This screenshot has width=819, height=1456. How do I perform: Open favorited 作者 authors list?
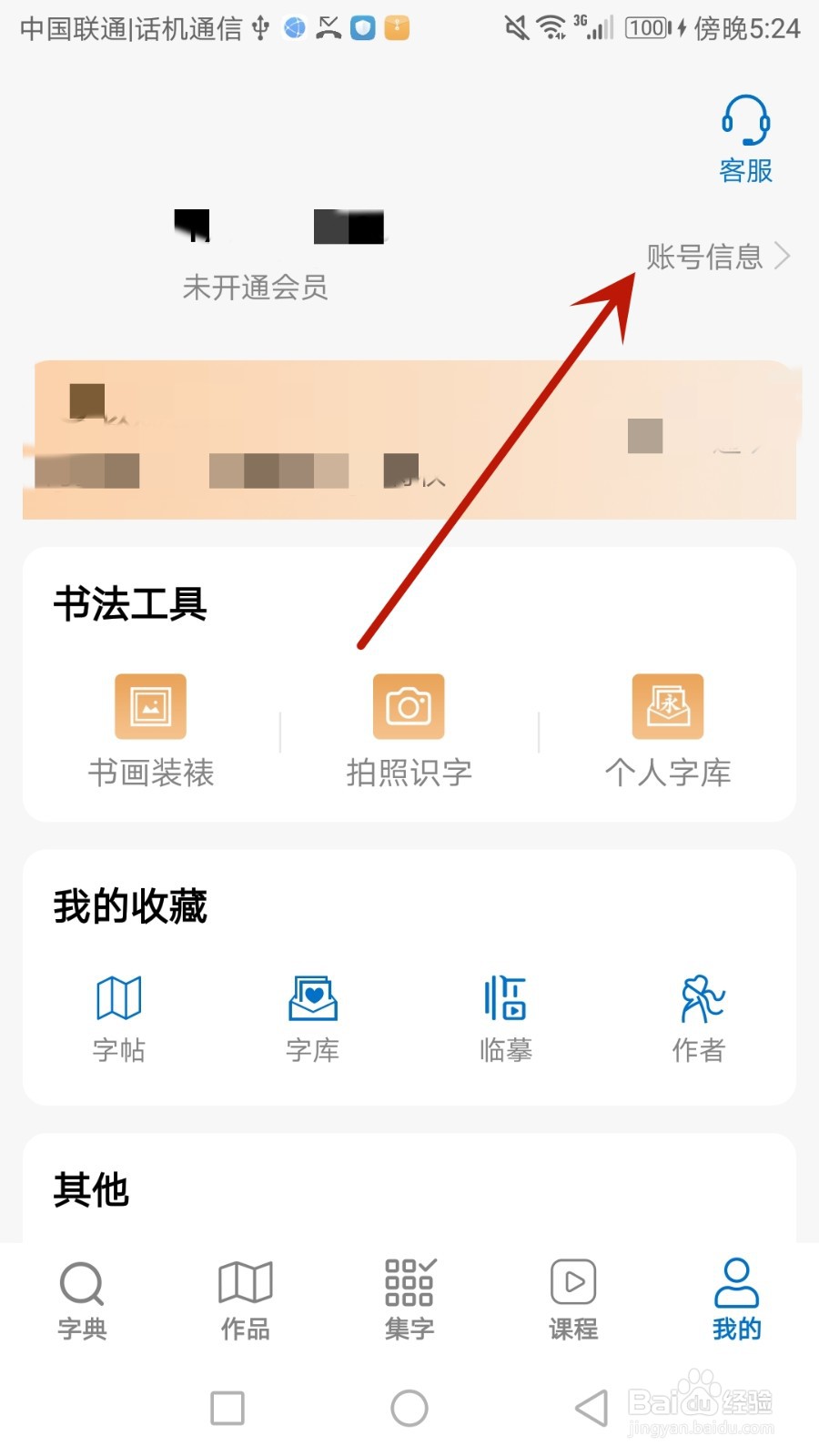coord(699,1019)
